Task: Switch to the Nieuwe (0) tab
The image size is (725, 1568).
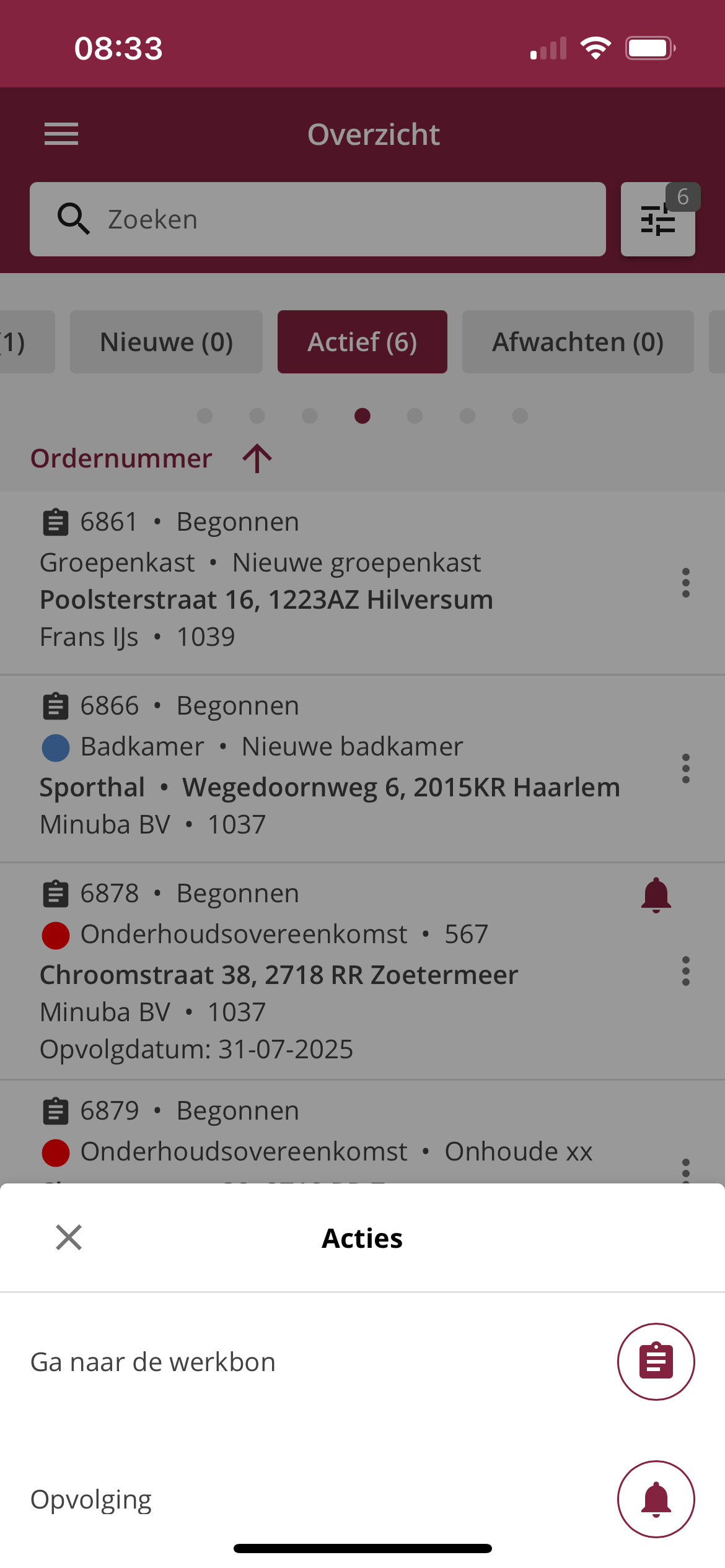Action: (x=166, y=342)
